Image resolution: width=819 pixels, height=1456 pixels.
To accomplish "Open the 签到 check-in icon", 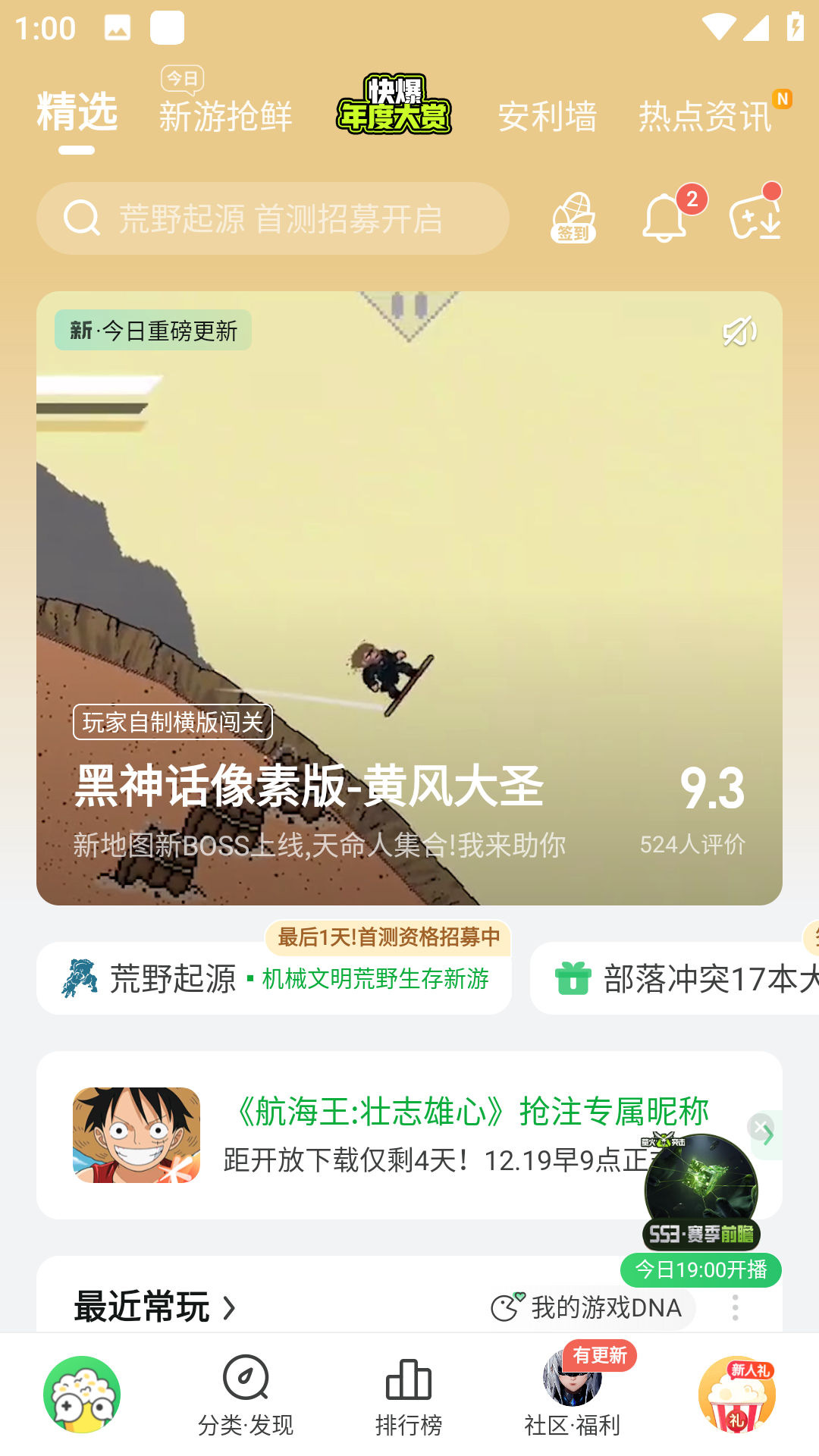I will (574, 218).
